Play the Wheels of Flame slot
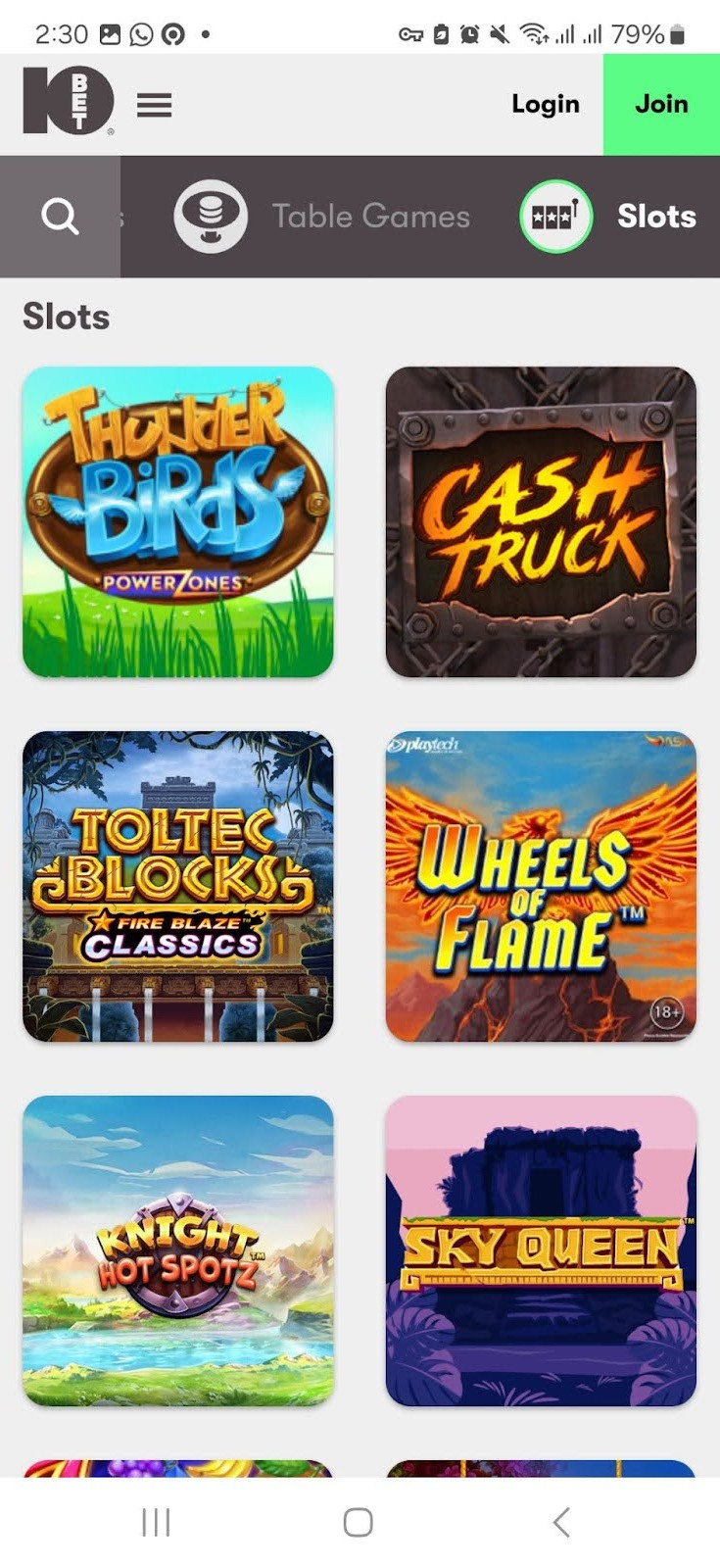This screenshot has height=1568, width=720. [541, 886]
